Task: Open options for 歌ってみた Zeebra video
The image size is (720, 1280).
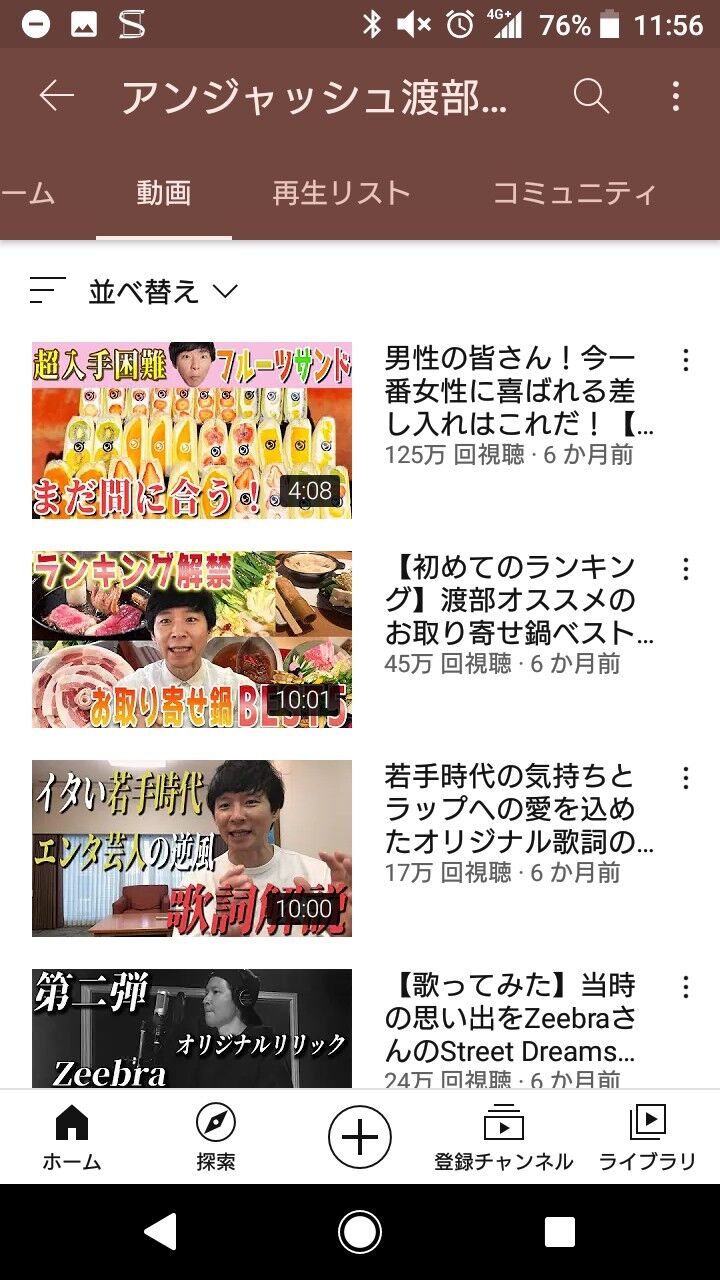Action: tap(685, 988)
